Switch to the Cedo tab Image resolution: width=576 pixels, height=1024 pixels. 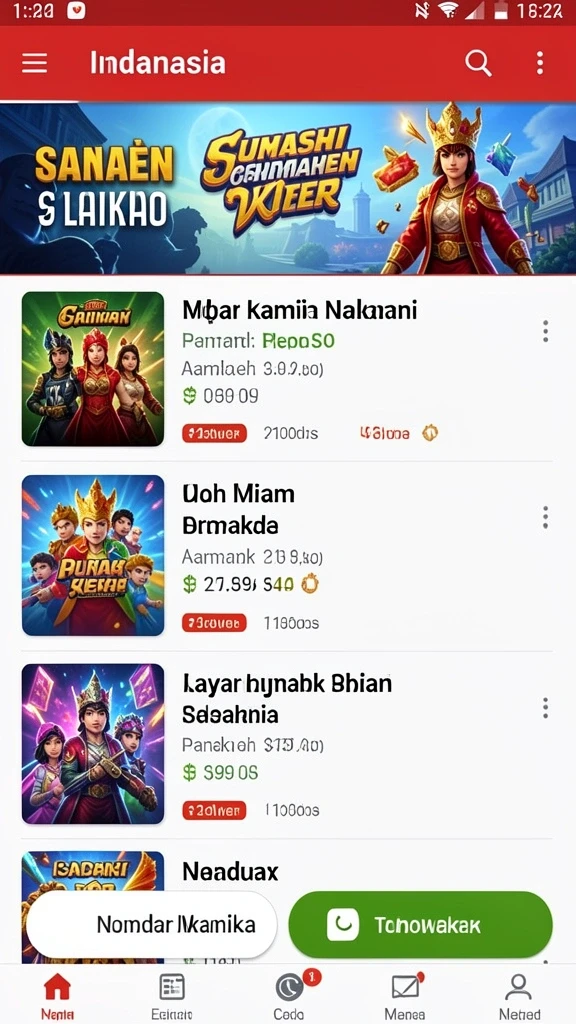289,996
